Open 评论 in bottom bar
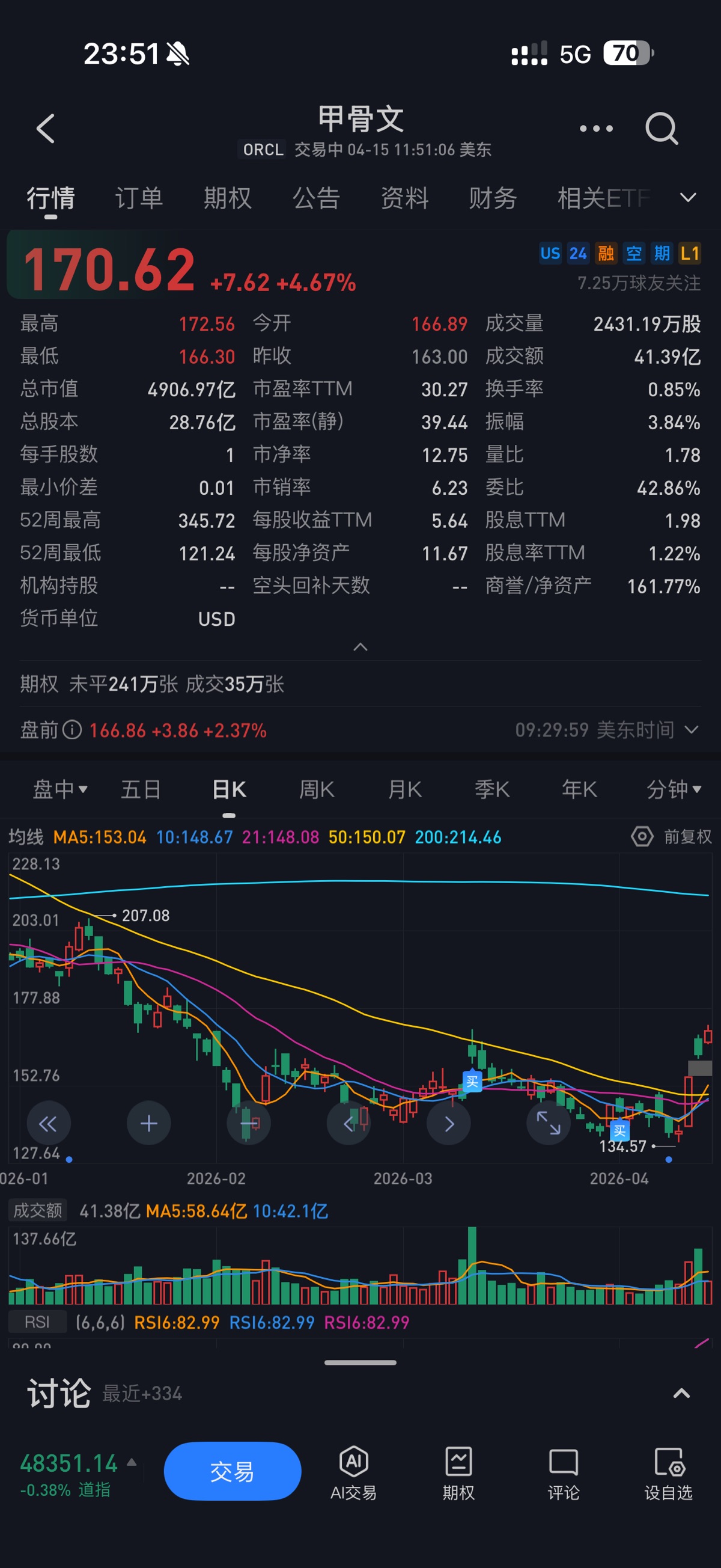 tap(564, 1472)
